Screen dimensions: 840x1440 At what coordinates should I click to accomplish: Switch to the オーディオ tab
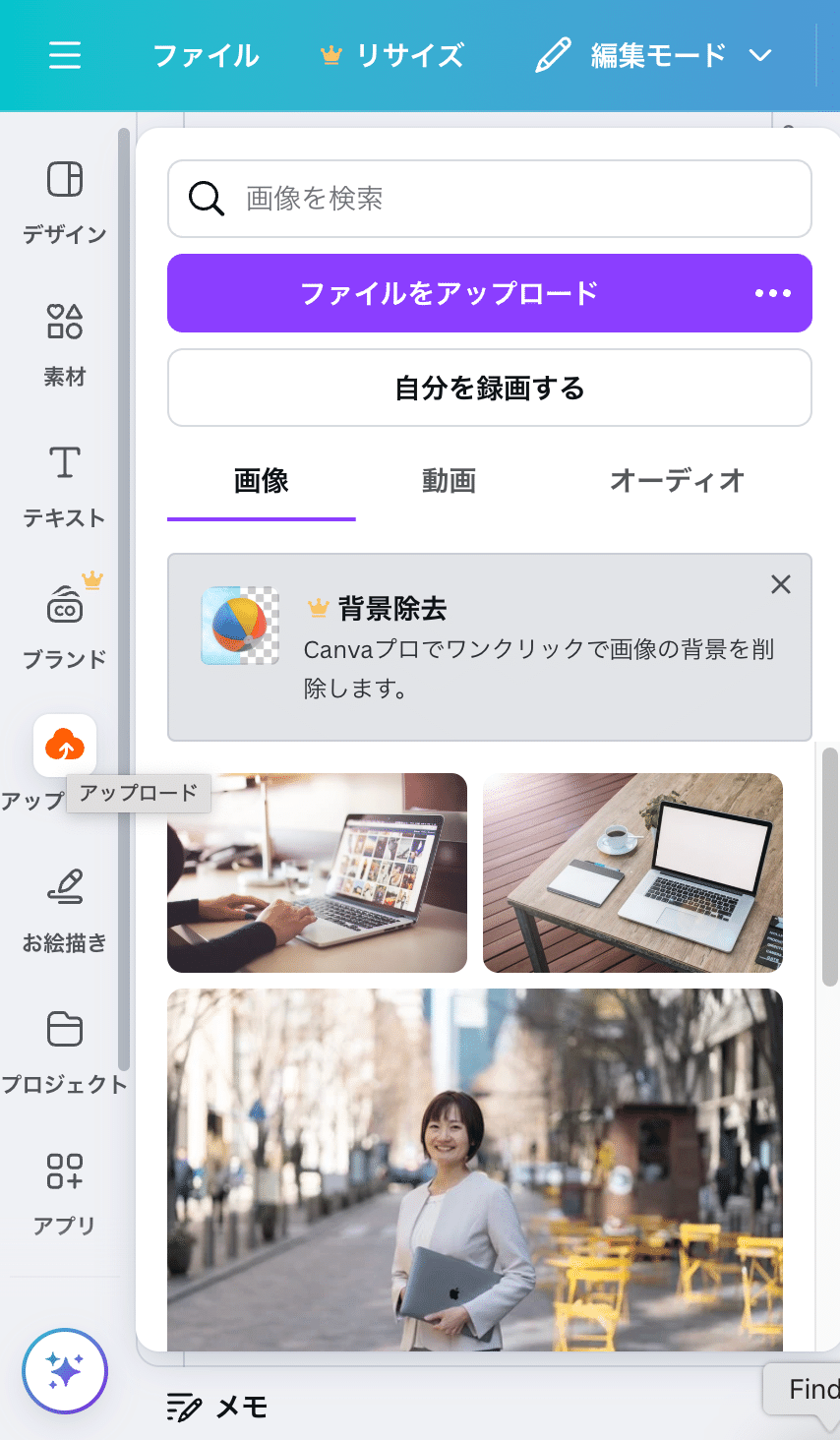click(x=678, y=481)
